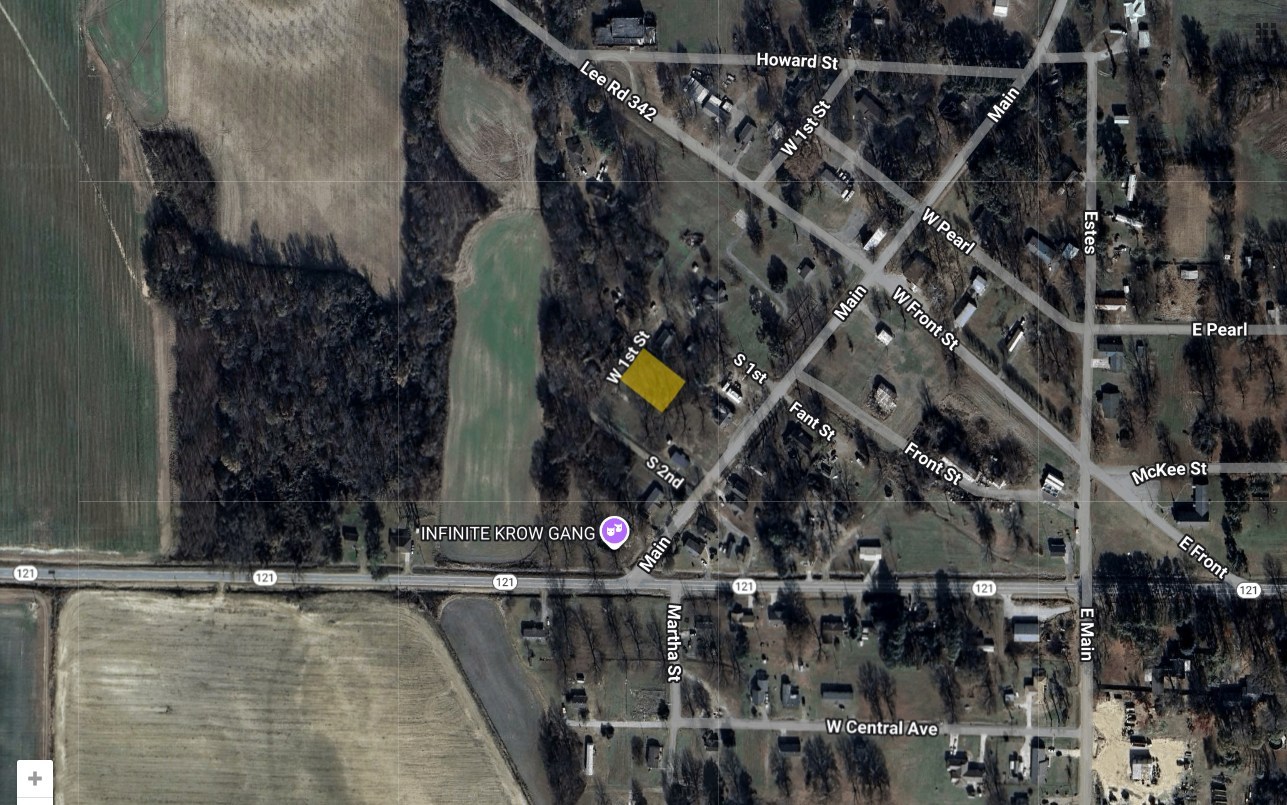This screenshot has width=1287, height=805.
Task: Select the highlighted yellow parcel
Action: 653,380
